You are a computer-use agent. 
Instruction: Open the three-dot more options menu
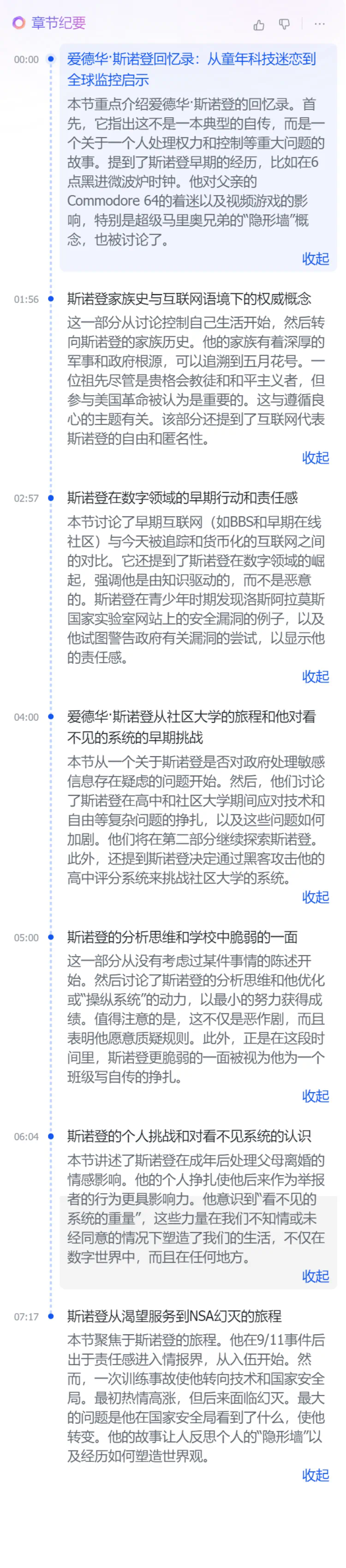click(x=320, y=24)
